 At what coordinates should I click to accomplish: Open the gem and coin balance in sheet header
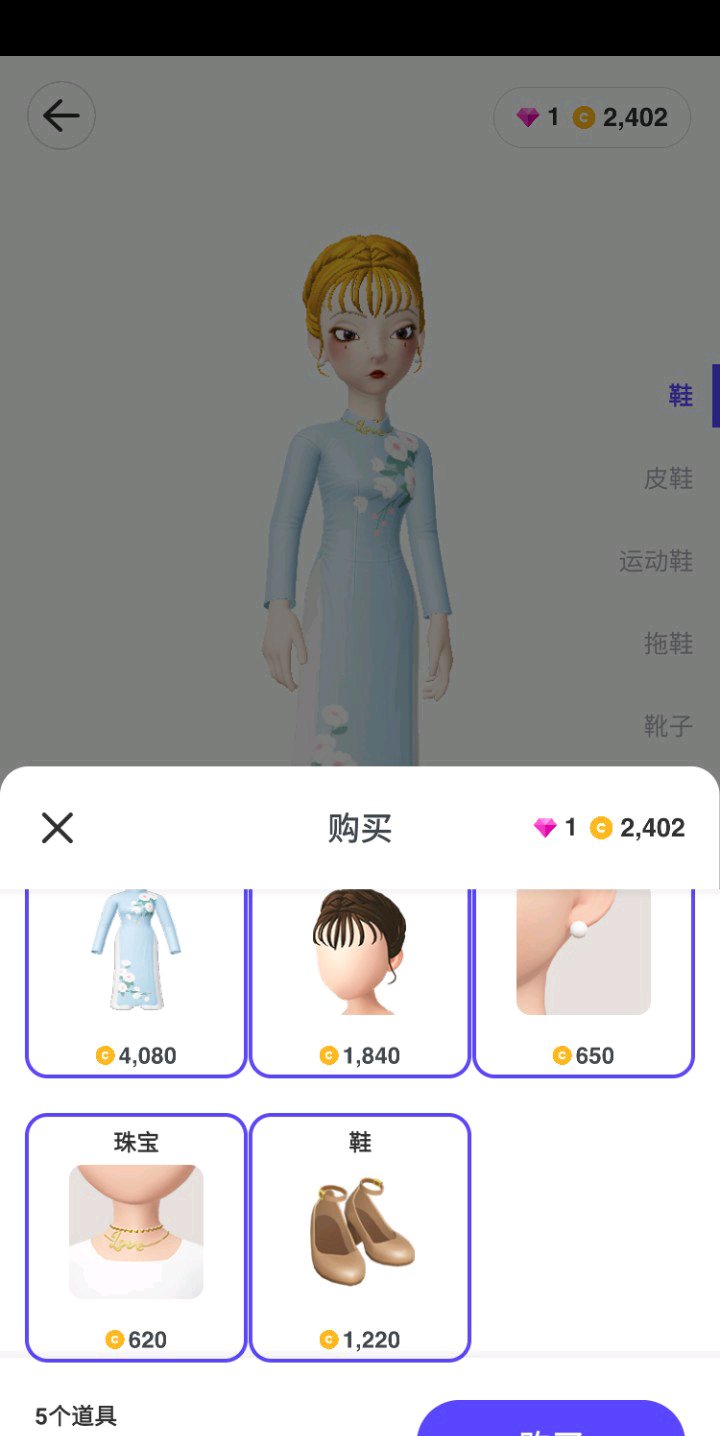click(x=608, y=828)
